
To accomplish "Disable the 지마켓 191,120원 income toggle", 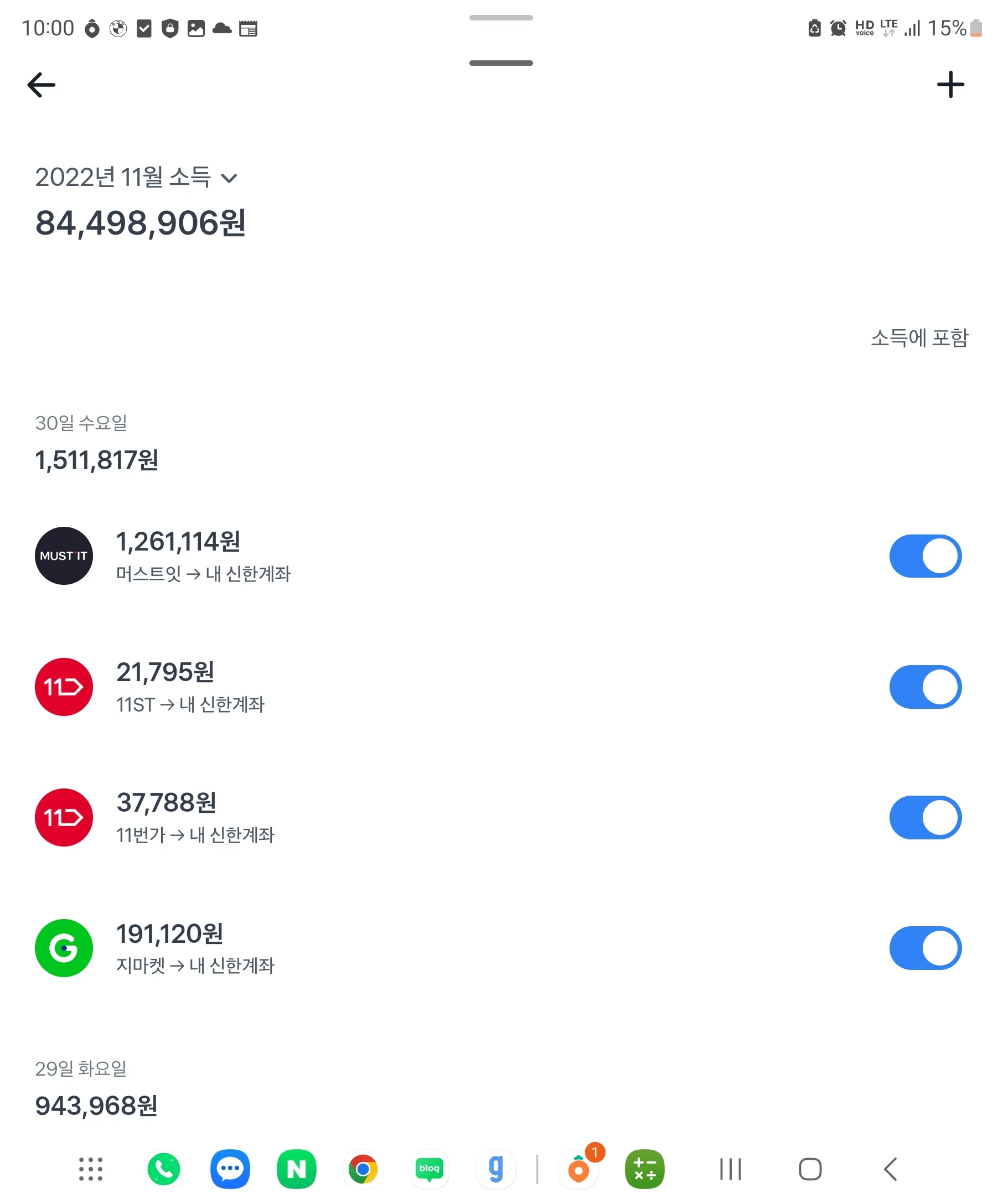I will click(x=924, y=948).
